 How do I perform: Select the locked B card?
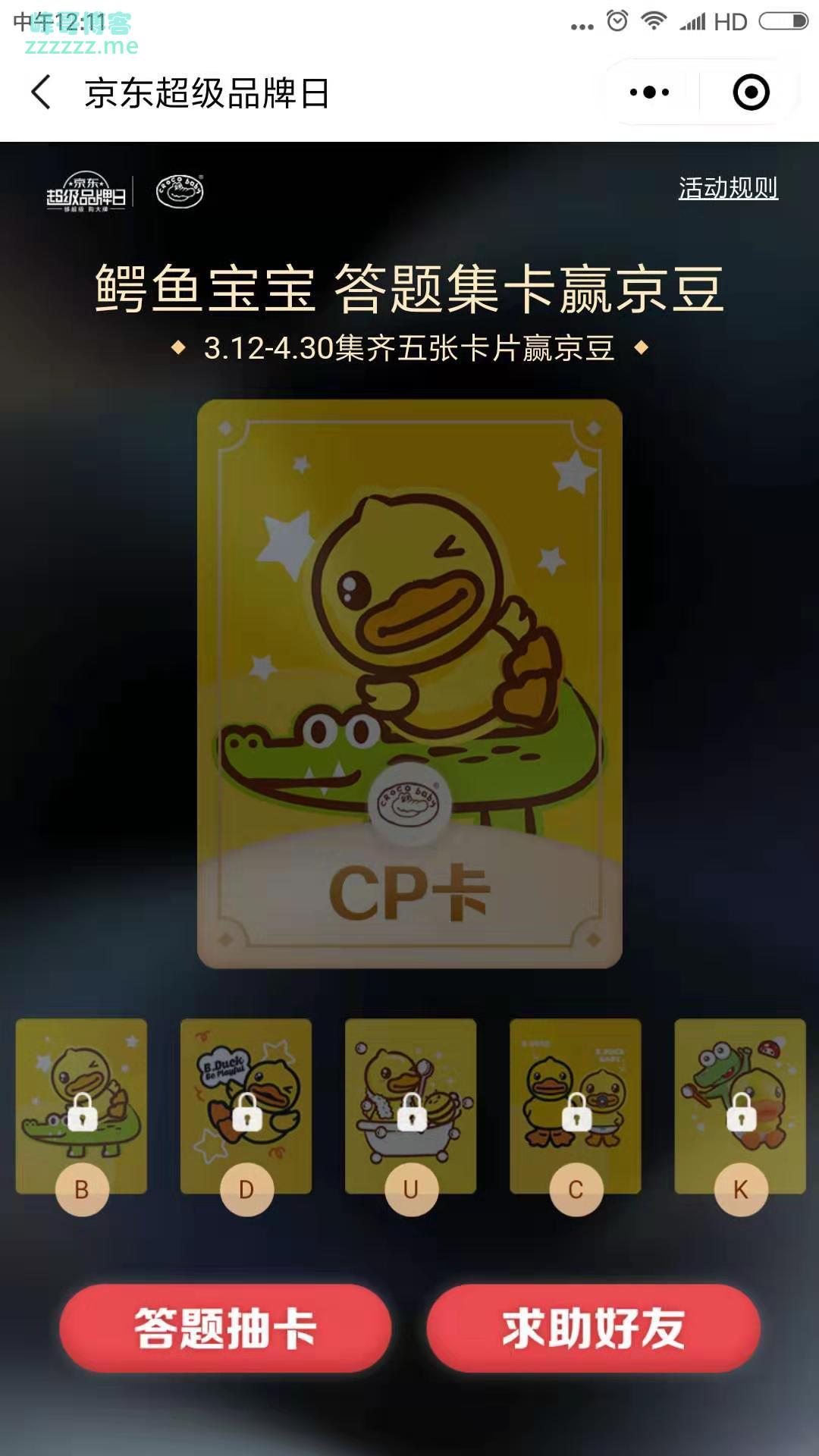(82, 1107)
